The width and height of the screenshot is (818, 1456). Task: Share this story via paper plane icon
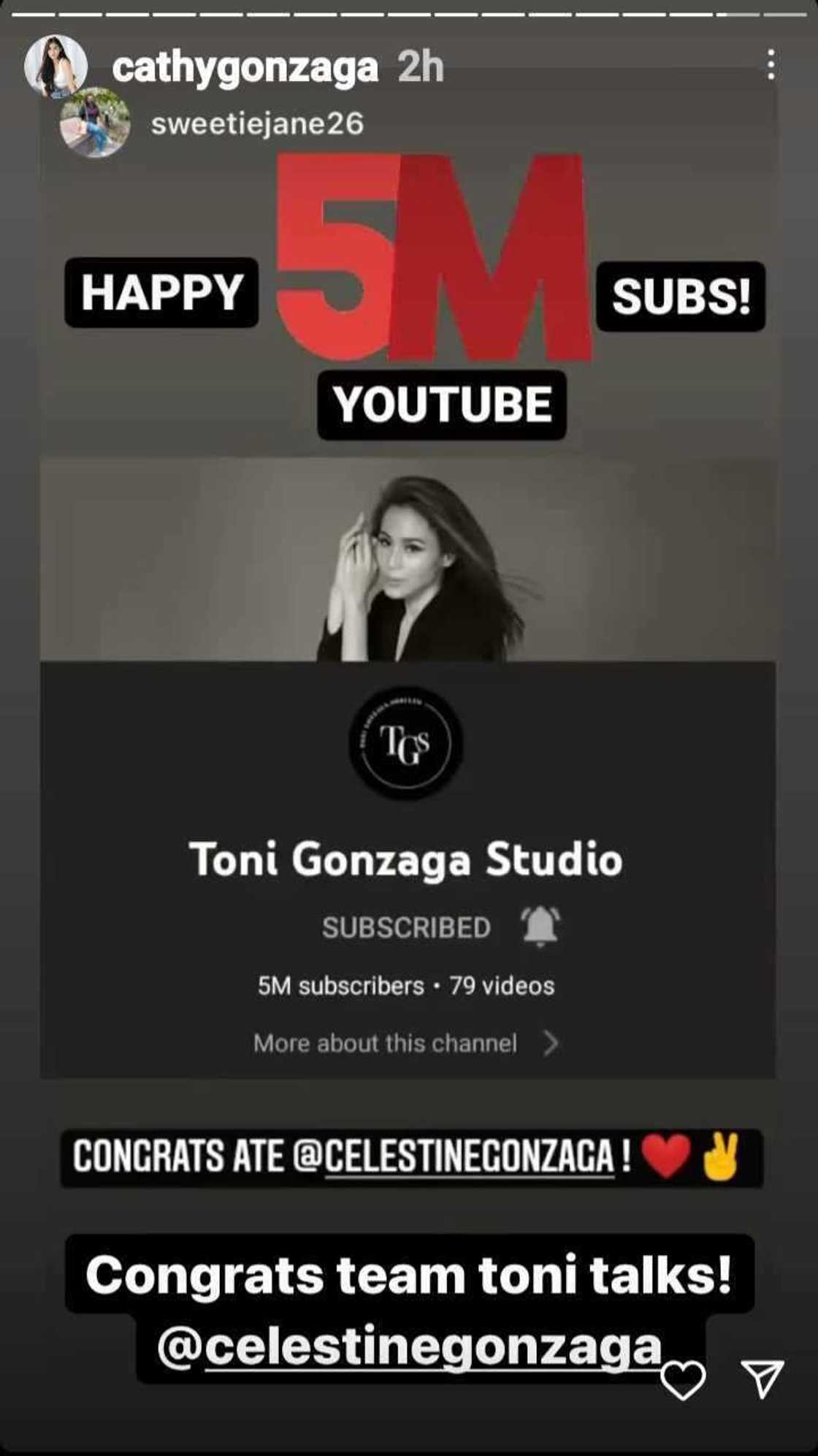pyautogui.click(x=762, y=1377)
